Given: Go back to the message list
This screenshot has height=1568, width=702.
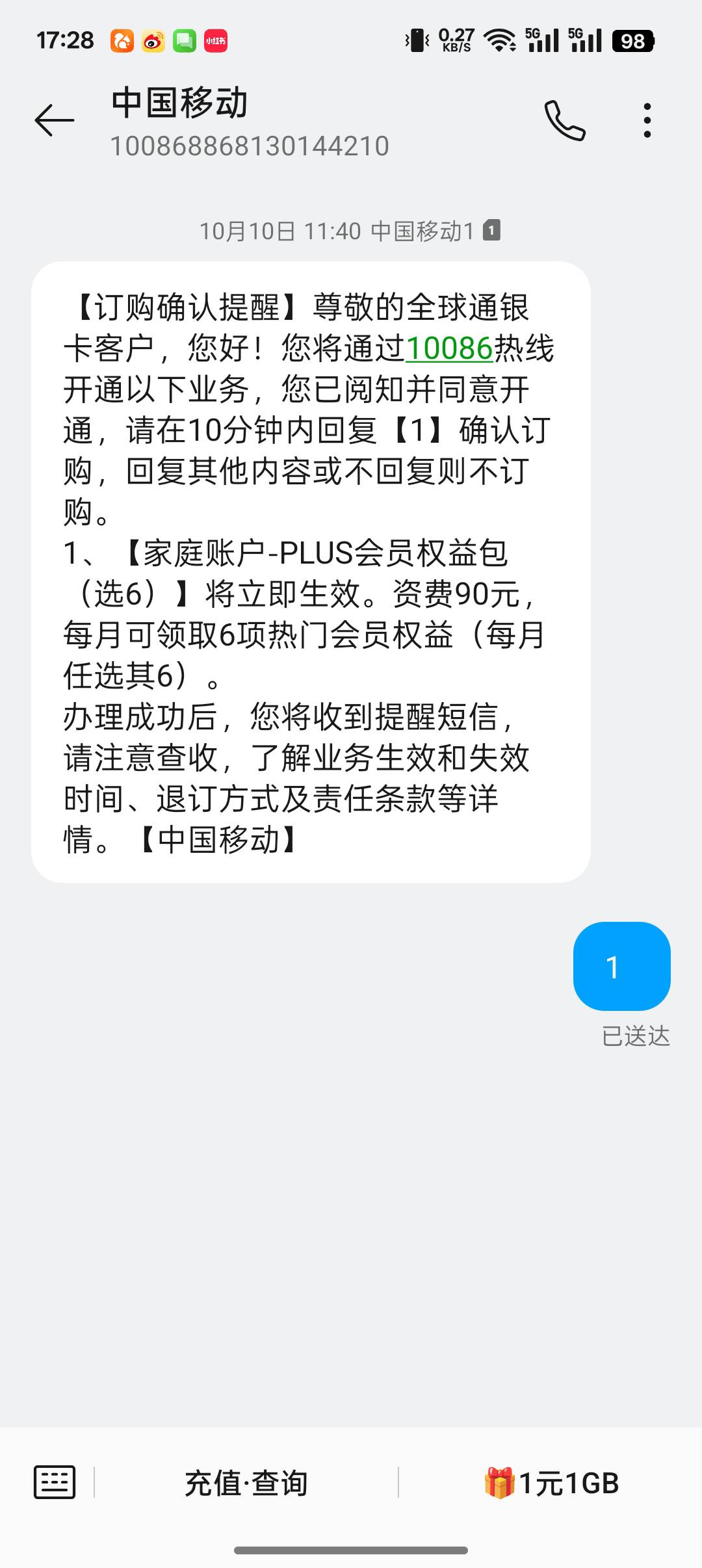Looking at the screenshot, I should pyautogui.click(x=55, y=120).
